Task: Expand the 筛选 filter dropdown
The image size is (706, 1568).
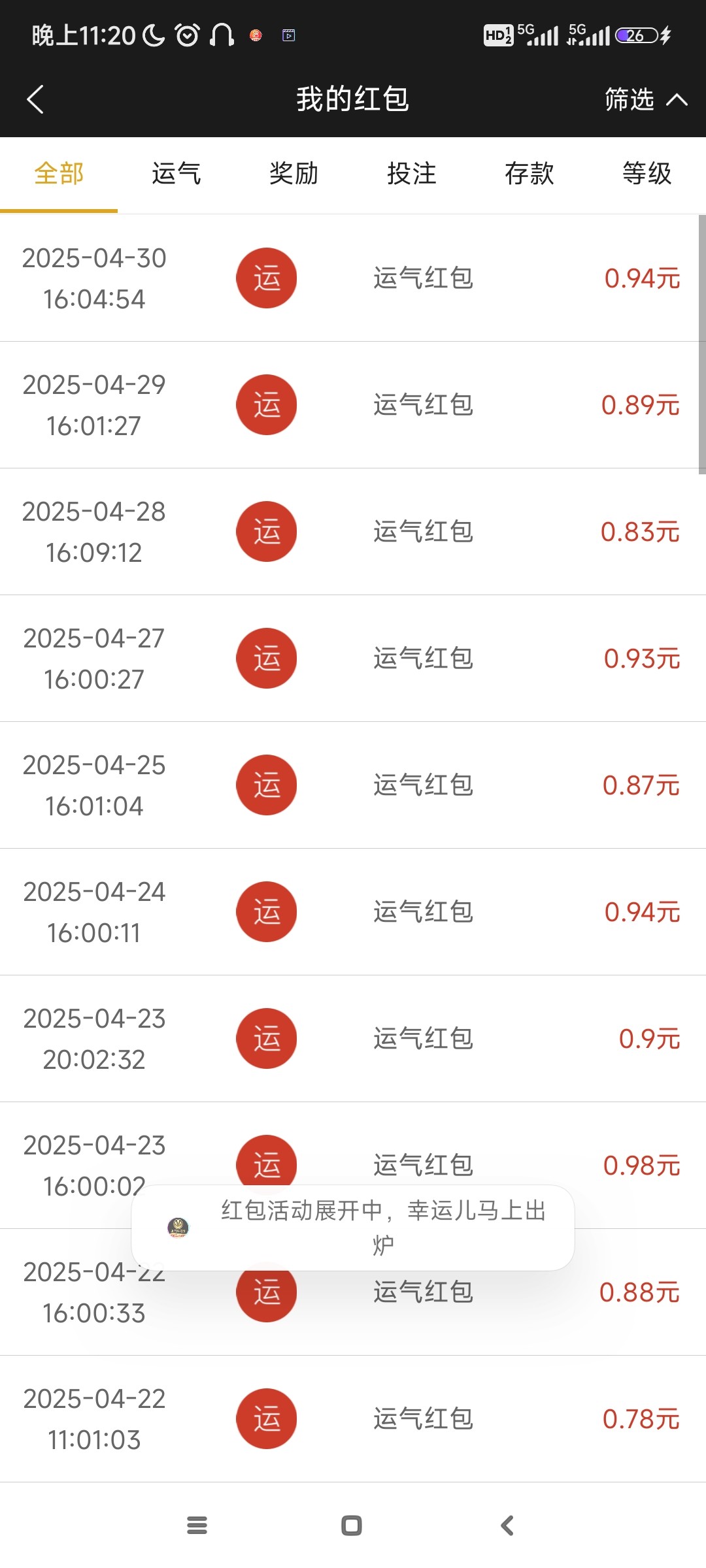Action: click(645, 99)
